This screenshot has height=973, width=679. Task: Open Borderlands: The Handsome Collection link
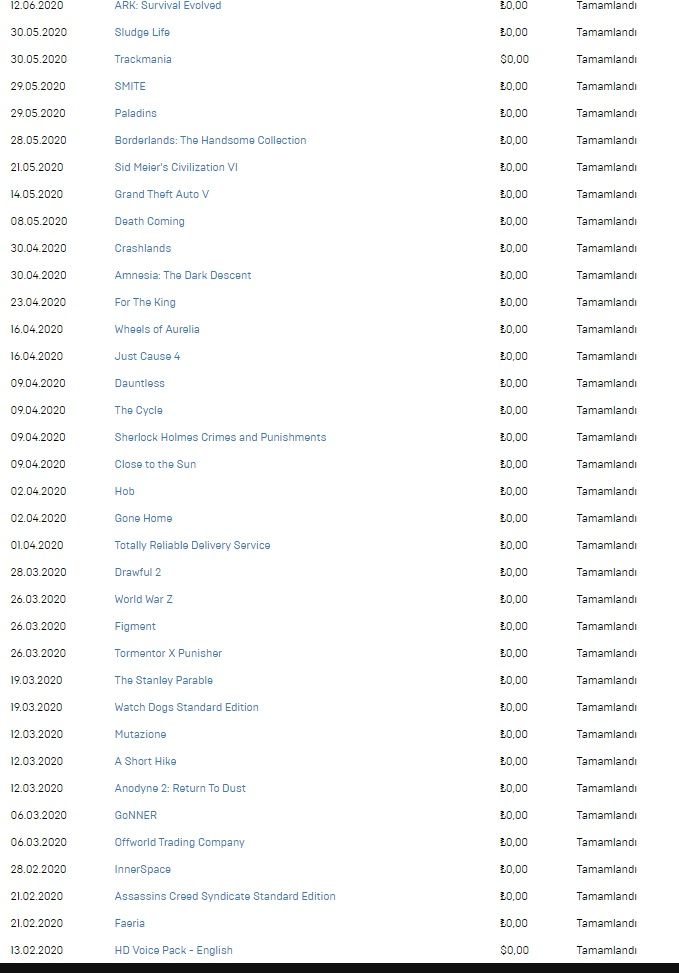(210, 140)
